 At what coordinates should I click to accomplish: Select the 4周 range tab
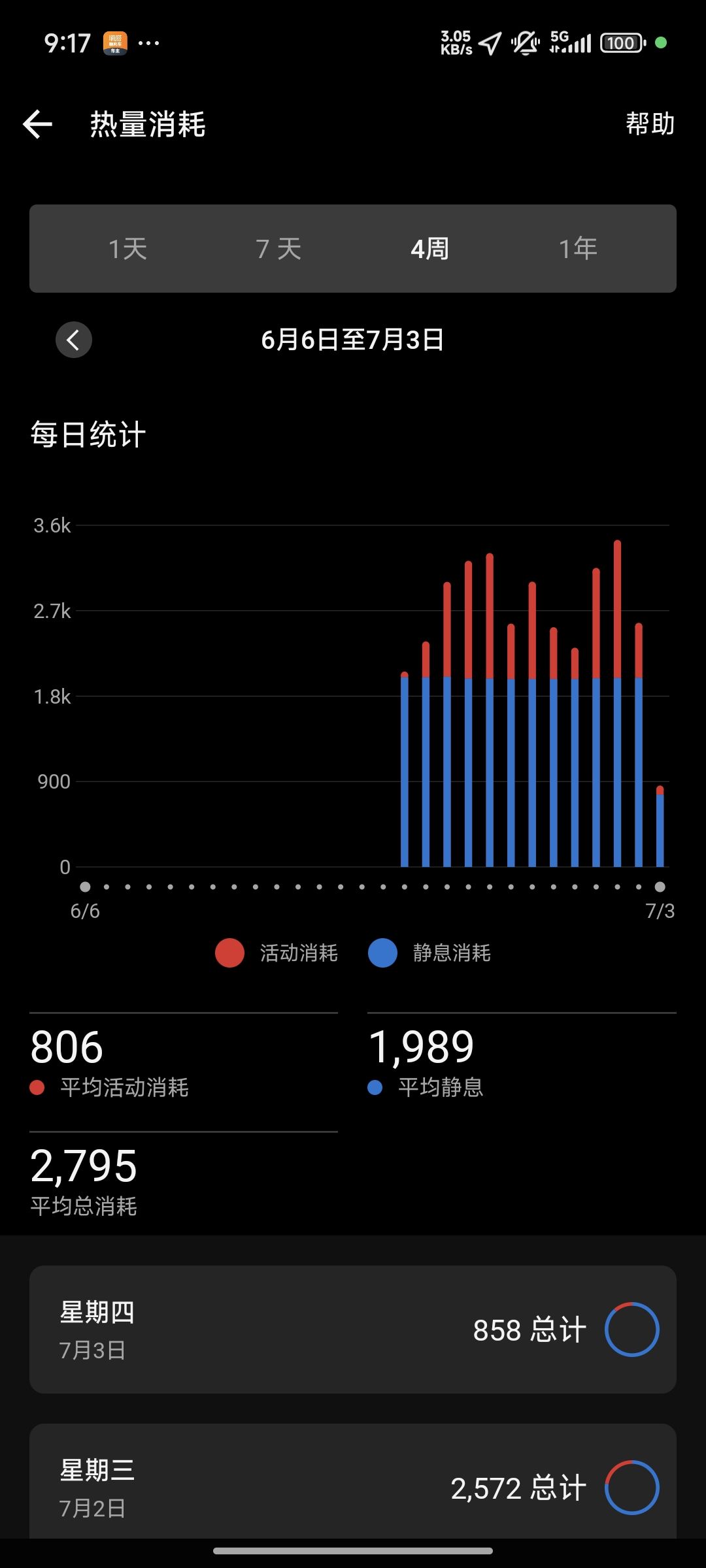429,249
